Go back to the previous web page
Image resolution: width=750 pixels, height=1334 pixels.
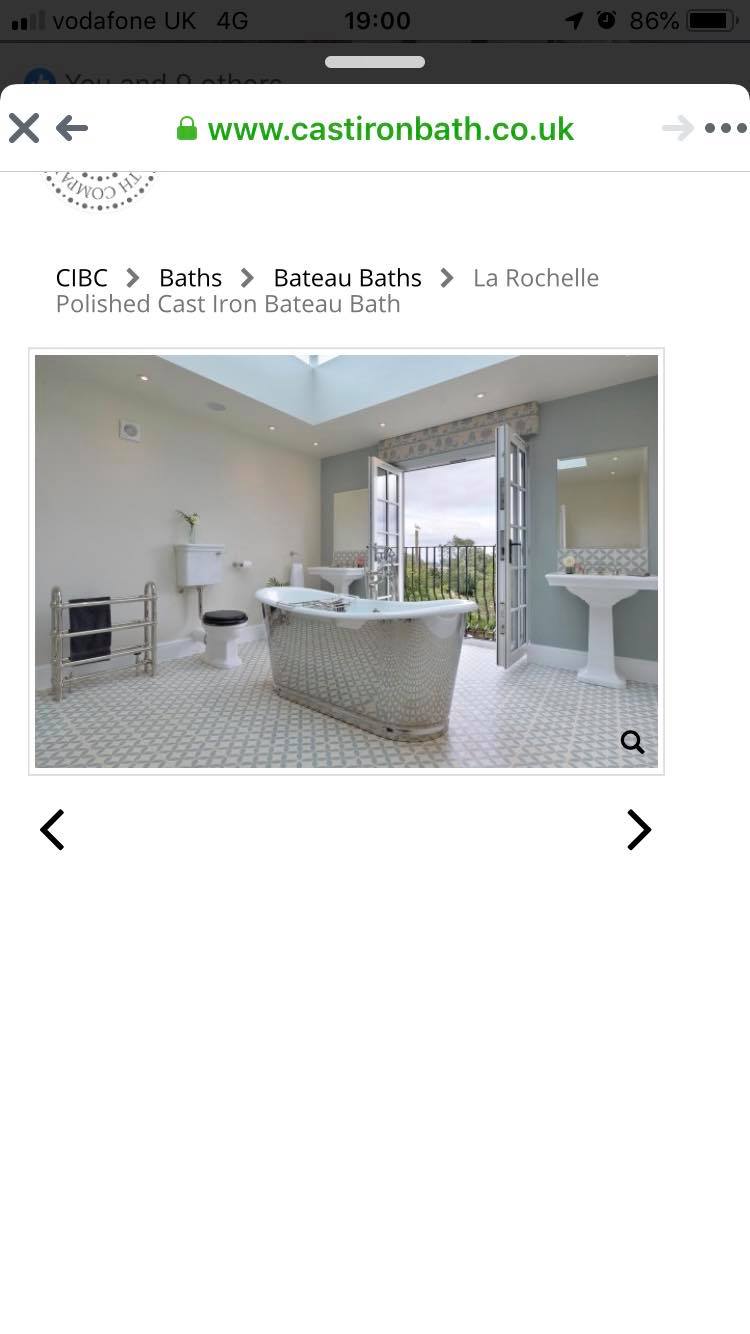pos(72,128)
